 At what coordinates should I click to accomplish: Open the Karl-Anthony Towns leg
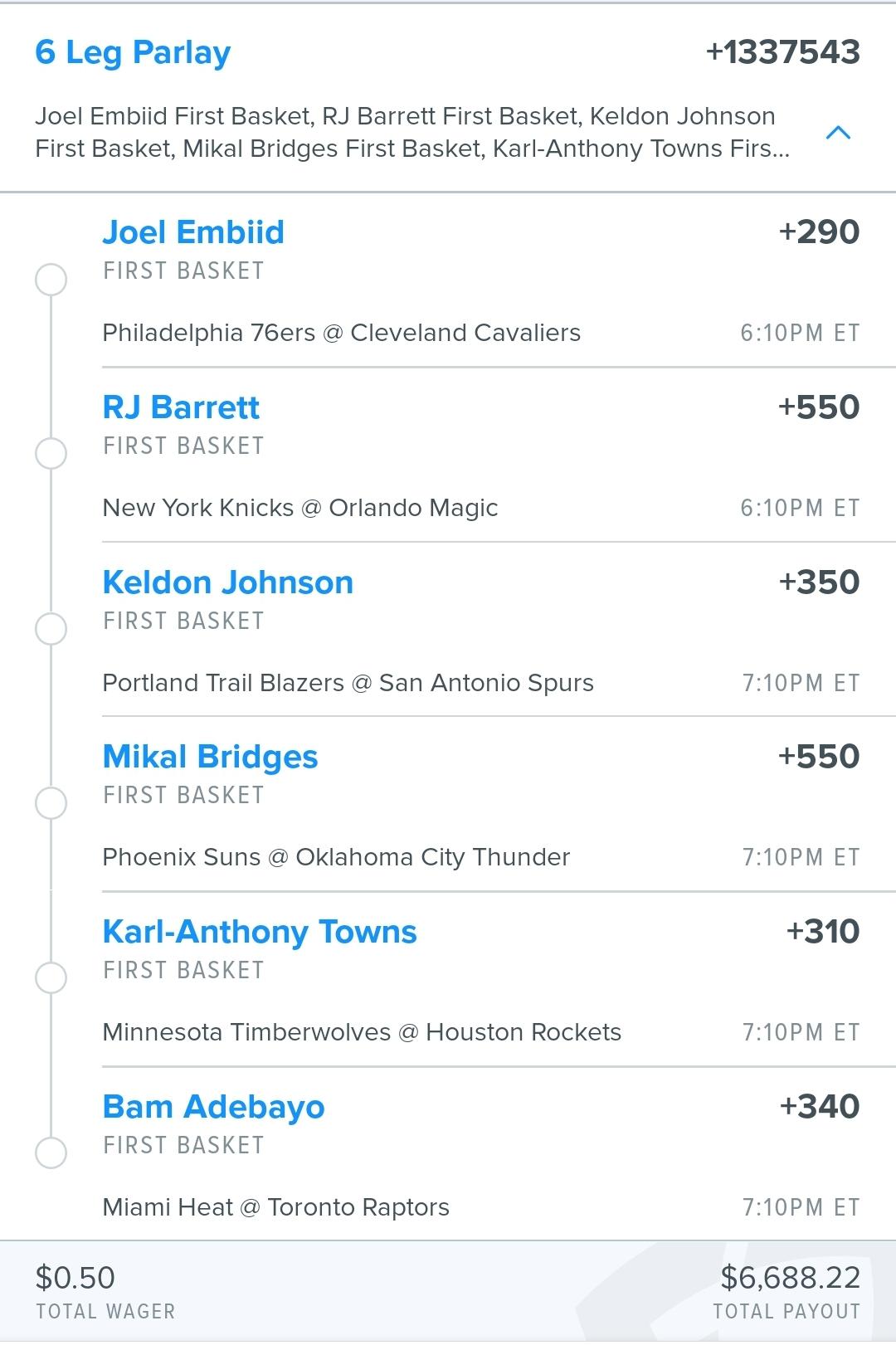260,932
